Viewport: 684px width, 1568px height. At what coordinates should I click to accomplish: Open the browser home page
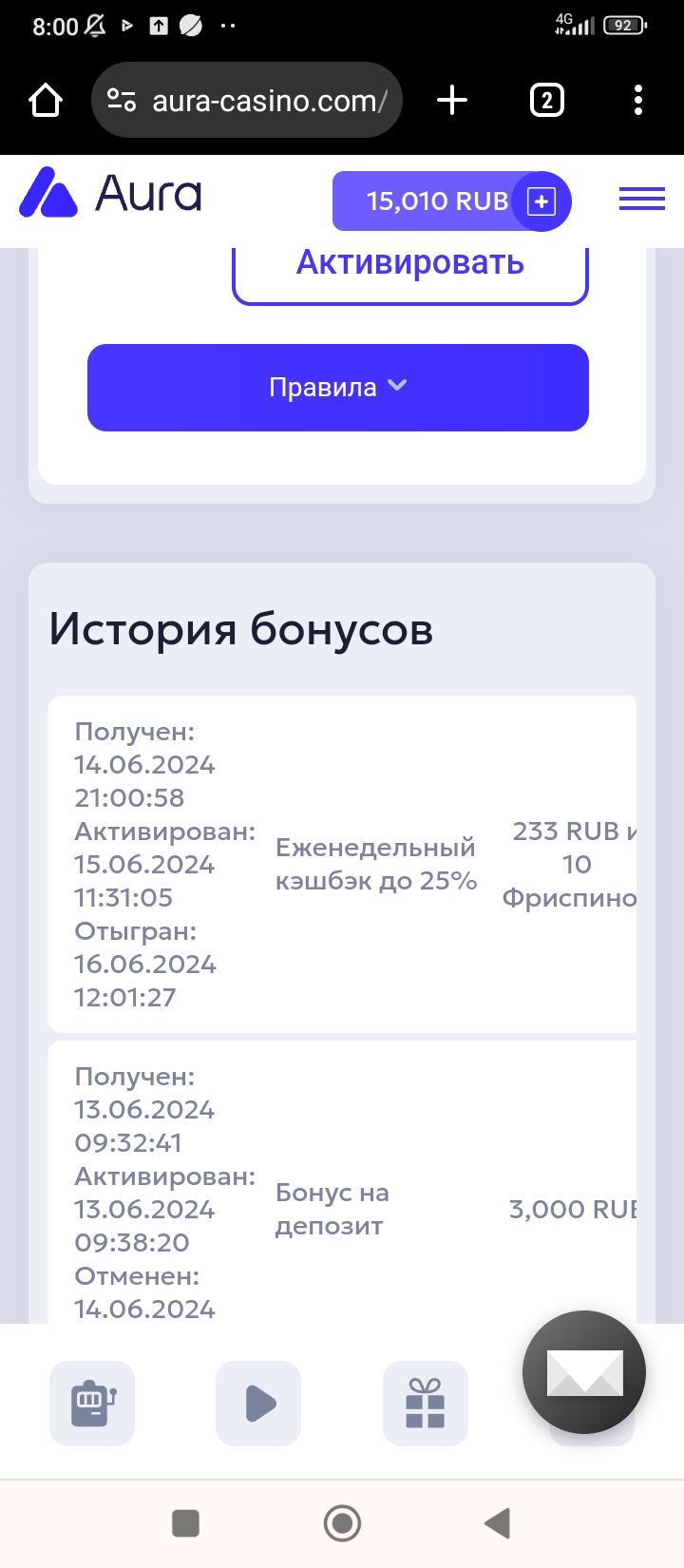[46, 101]
